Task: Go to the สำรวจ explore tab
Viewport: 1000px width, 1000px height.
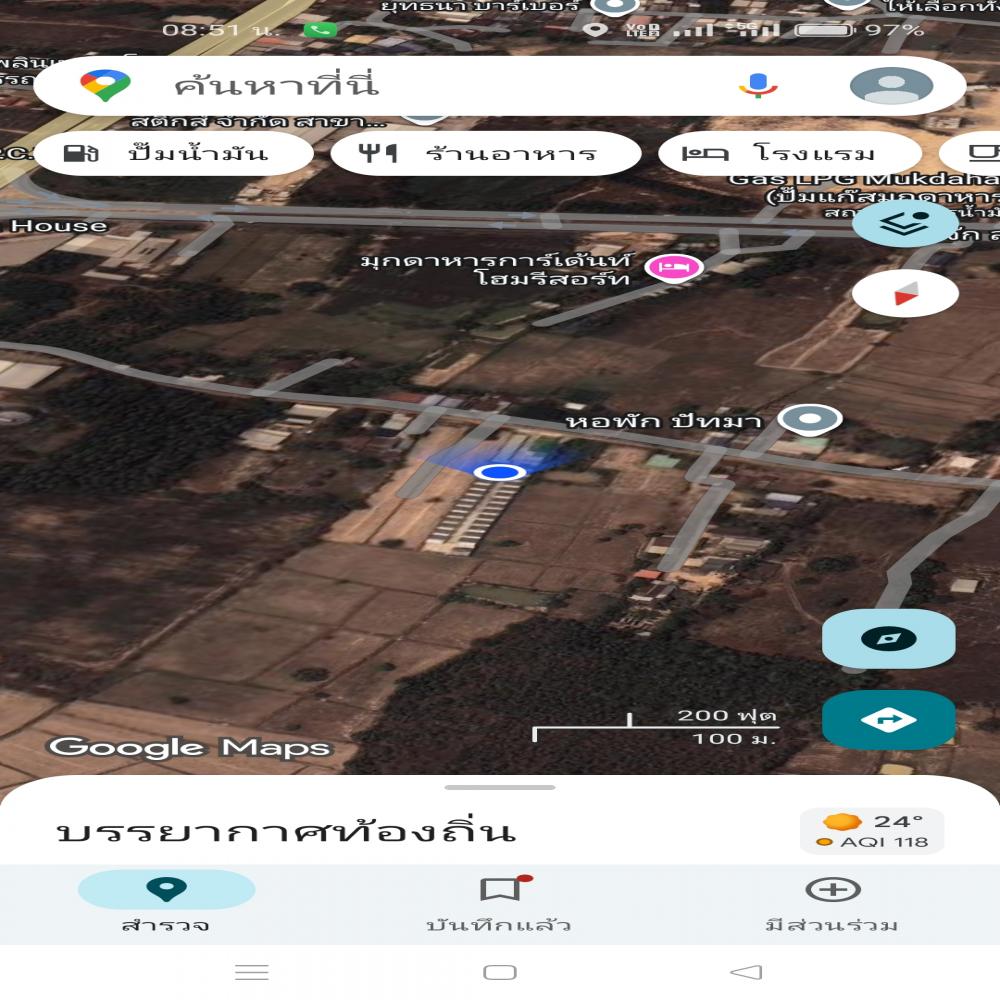Action: [166, 904]
